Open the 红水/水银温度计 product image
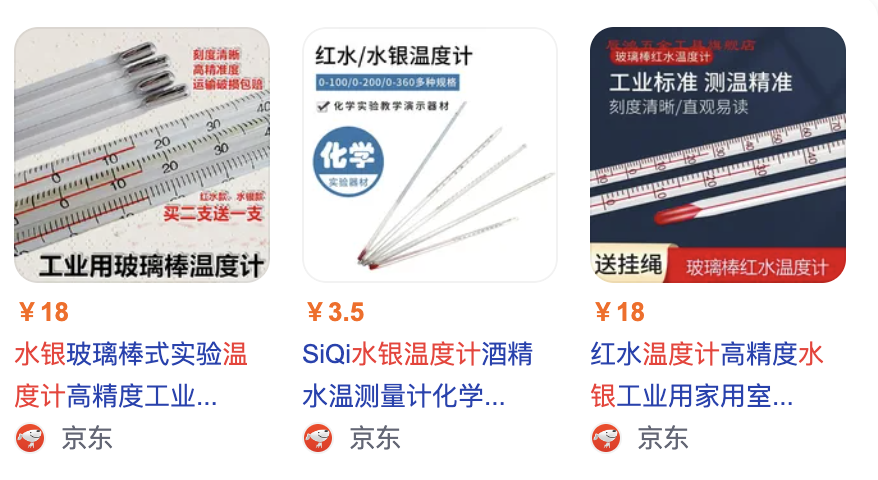The height and width of the screenshot is (480, 878). coord(430,155)
